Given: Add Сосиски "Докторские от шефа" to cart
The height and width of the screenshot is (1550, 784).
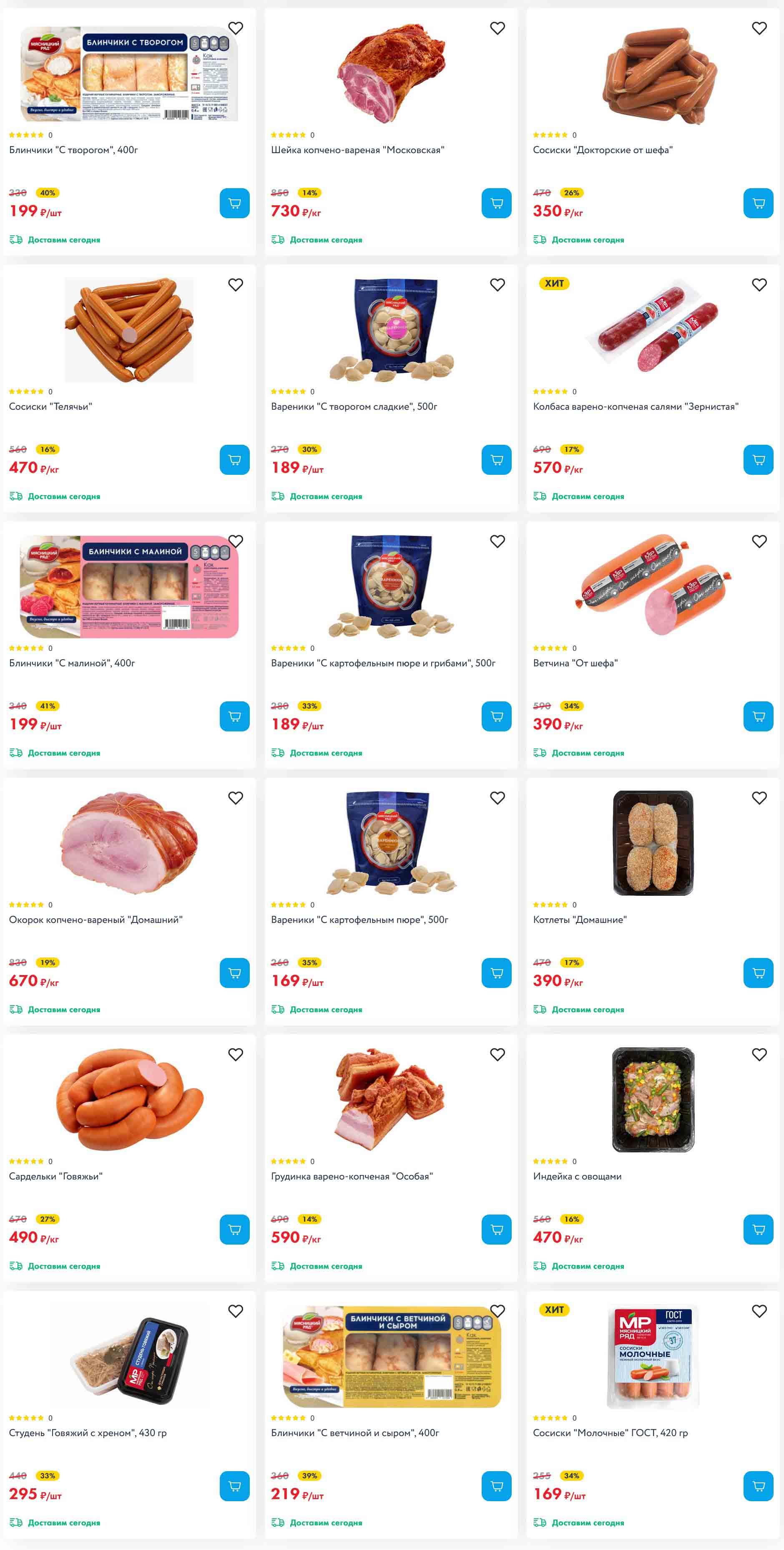Looking at the screenshot, I should [758, 203].
